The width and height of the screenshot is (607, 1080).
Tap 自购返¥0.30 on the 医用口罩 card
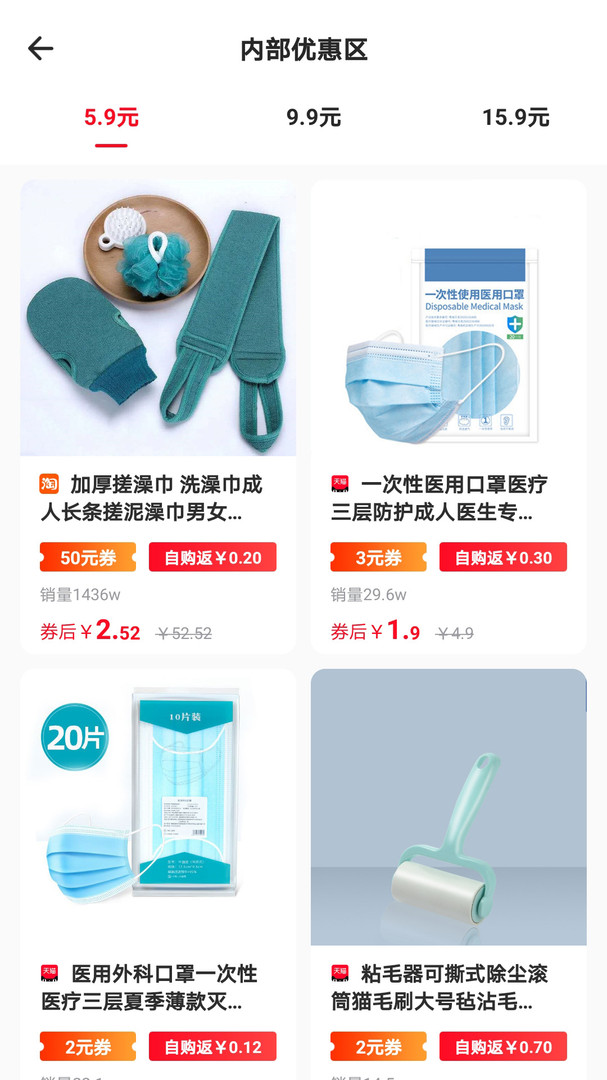(503, 557)
